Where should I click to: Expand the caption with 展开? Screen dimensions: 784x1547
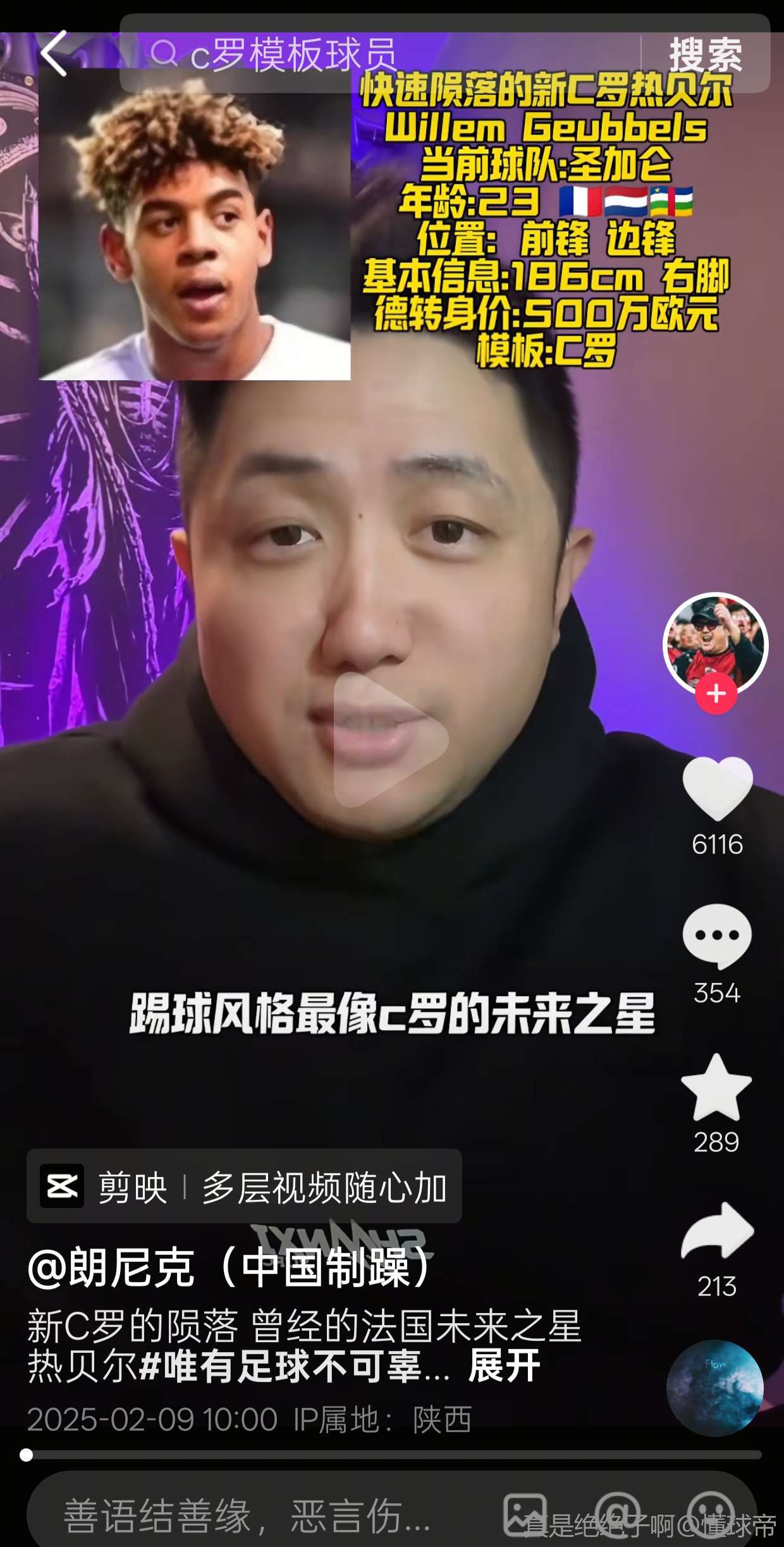pyautogui.click(x=504, y=1366)
